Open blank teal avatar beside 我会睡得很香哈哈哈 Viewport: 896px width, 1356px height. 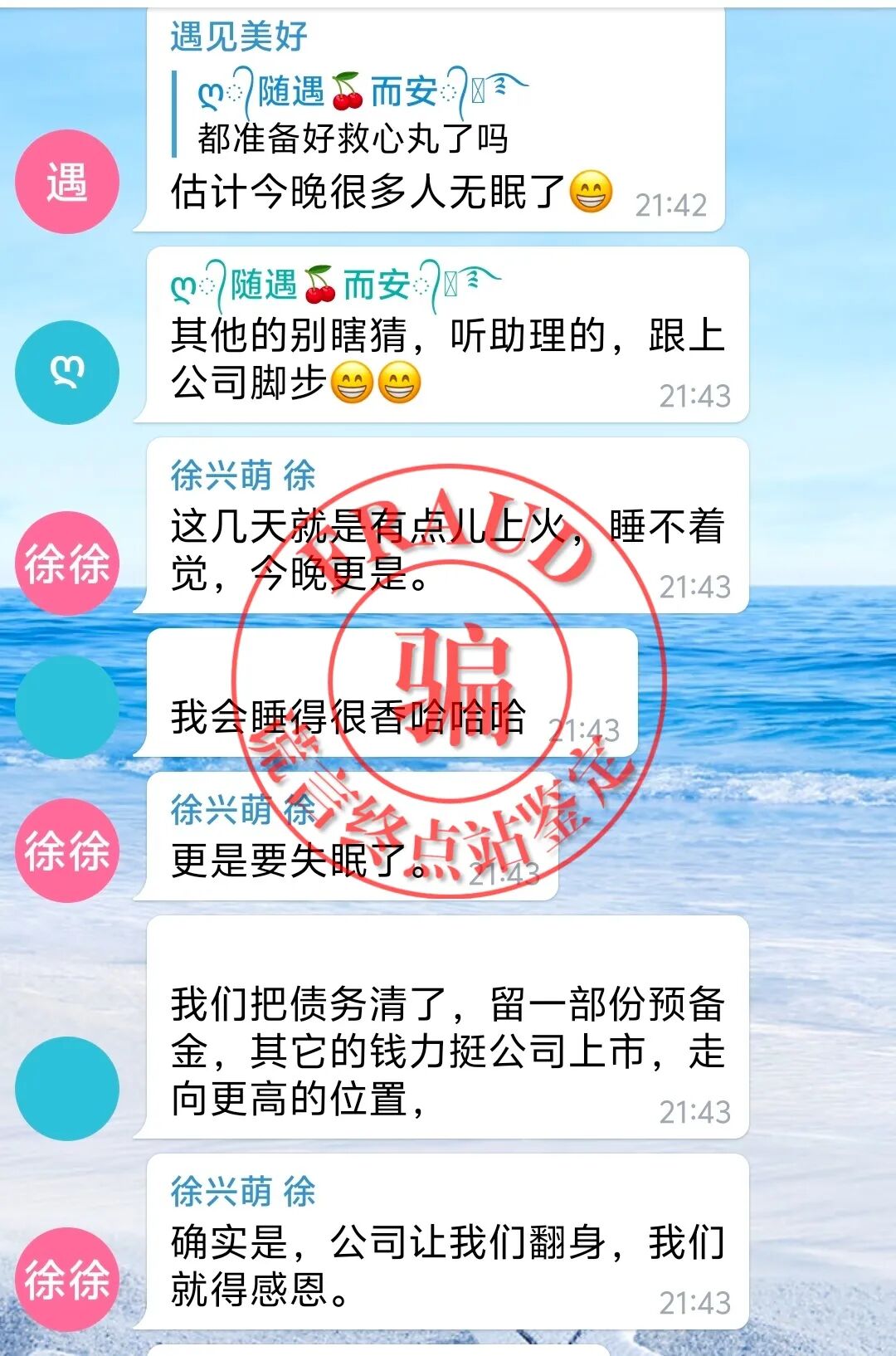coord(67,706)
